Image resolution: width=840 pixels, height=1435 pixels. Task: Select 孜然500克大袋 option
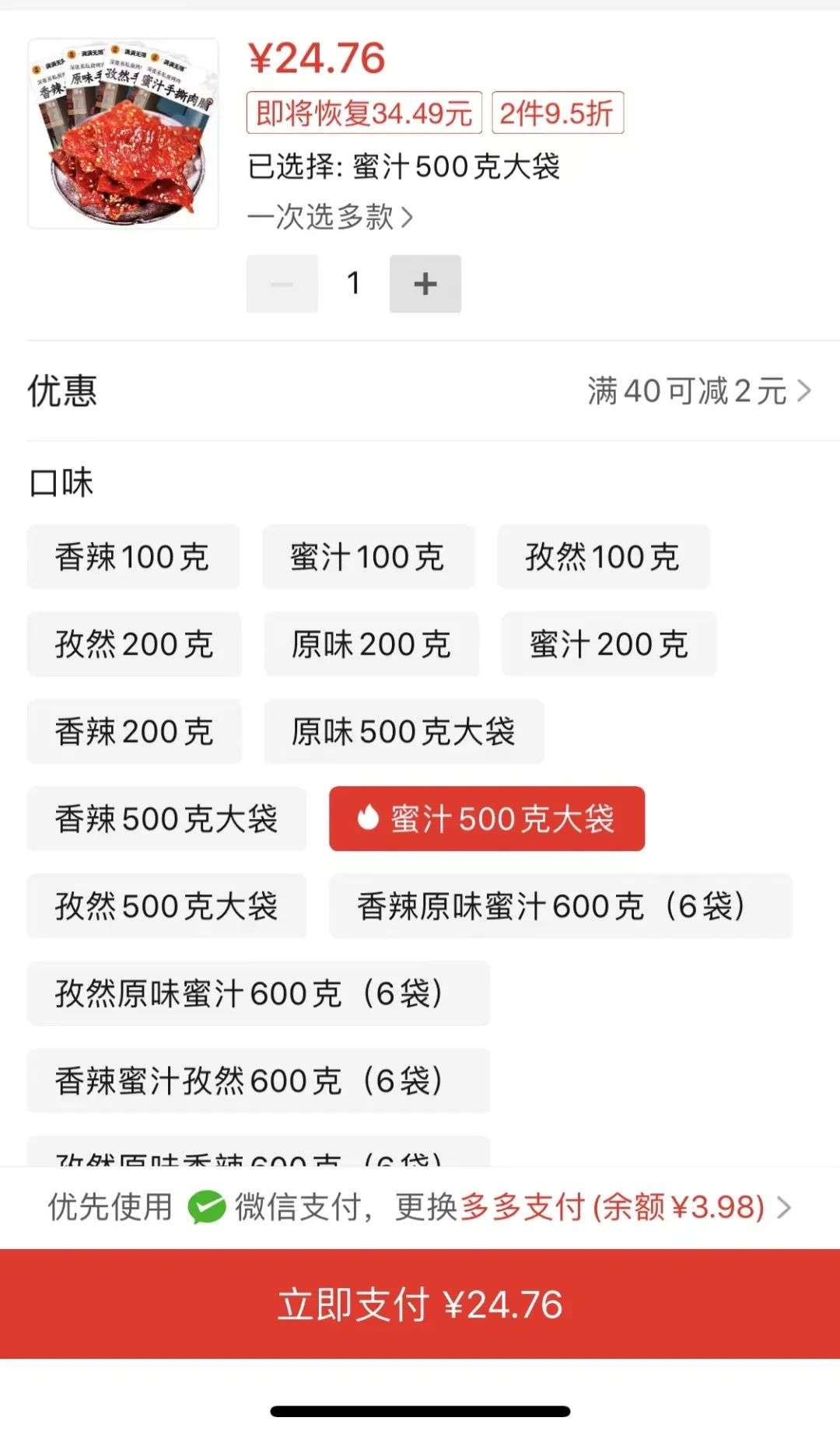[166, 906]
